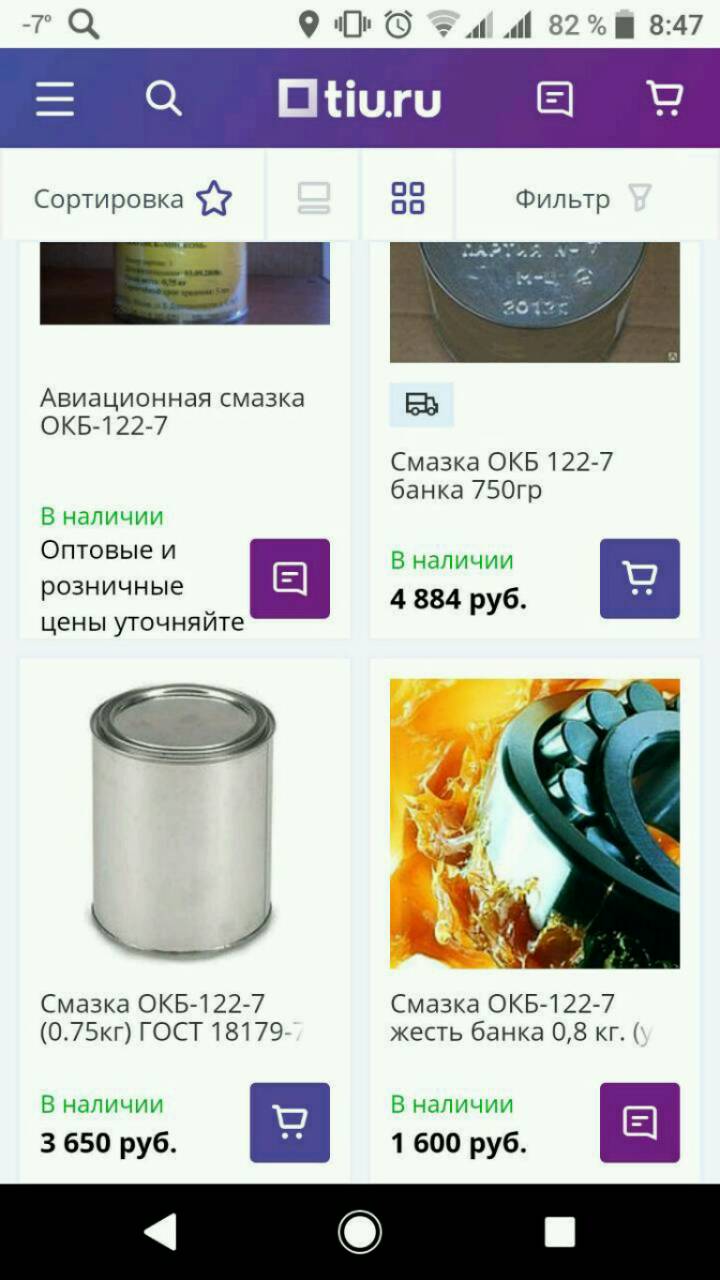The height and width of the screenshot is (1280, 720).
Task: Open the Сортировка sorting options
Action: click(x=132, y=199)
